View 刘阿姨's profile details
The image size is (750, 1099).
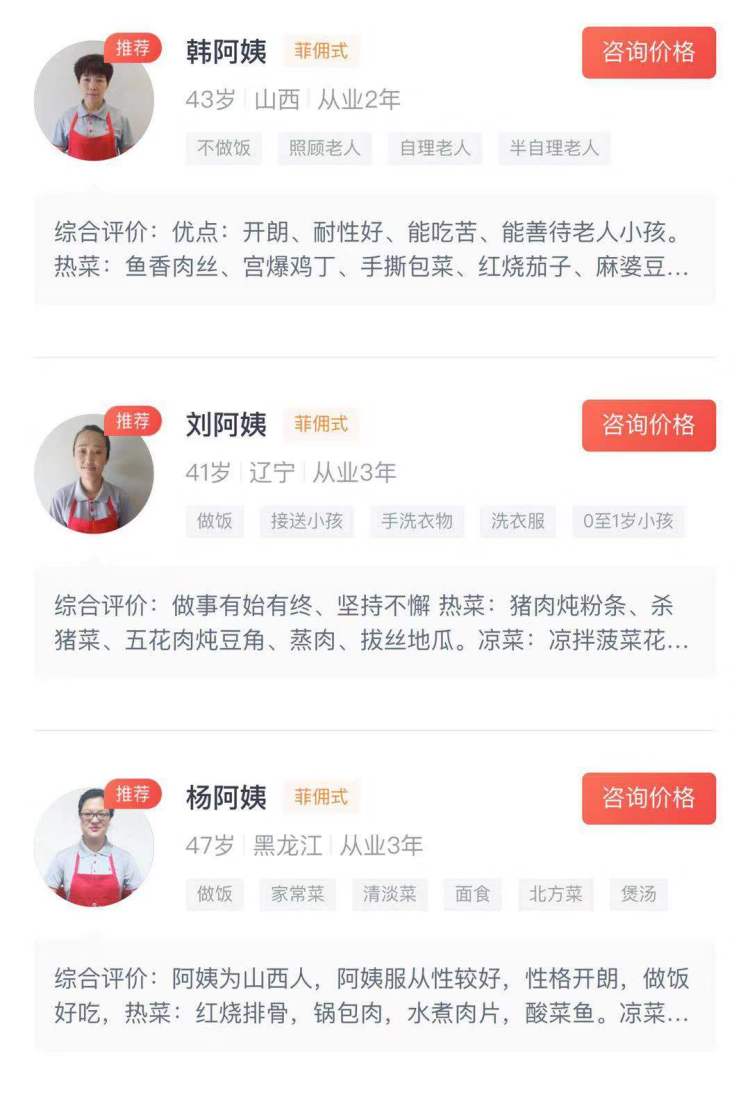[x=226, y=425]
